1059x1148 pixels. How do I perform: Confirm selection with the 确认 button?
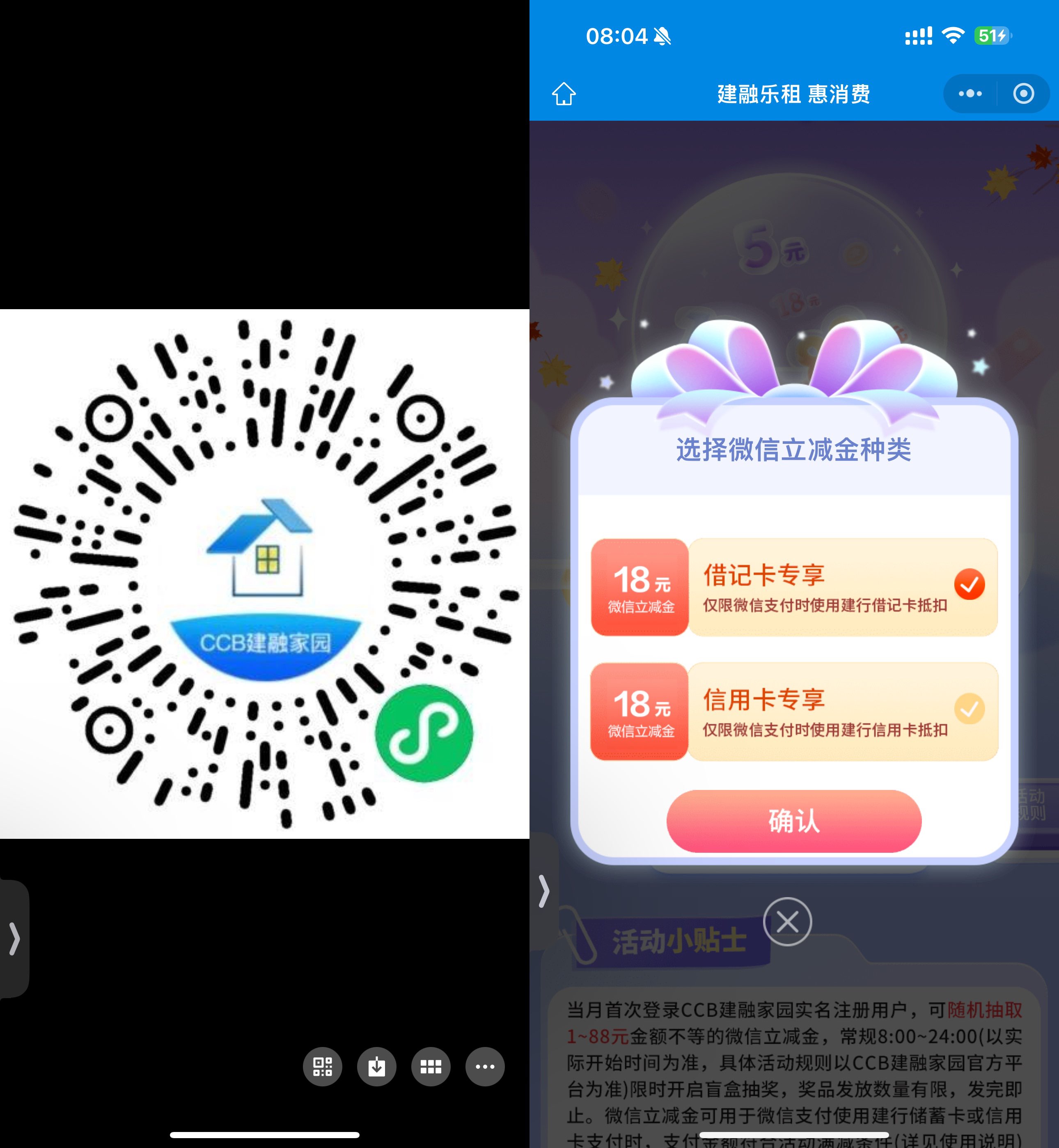coord(794,821)
